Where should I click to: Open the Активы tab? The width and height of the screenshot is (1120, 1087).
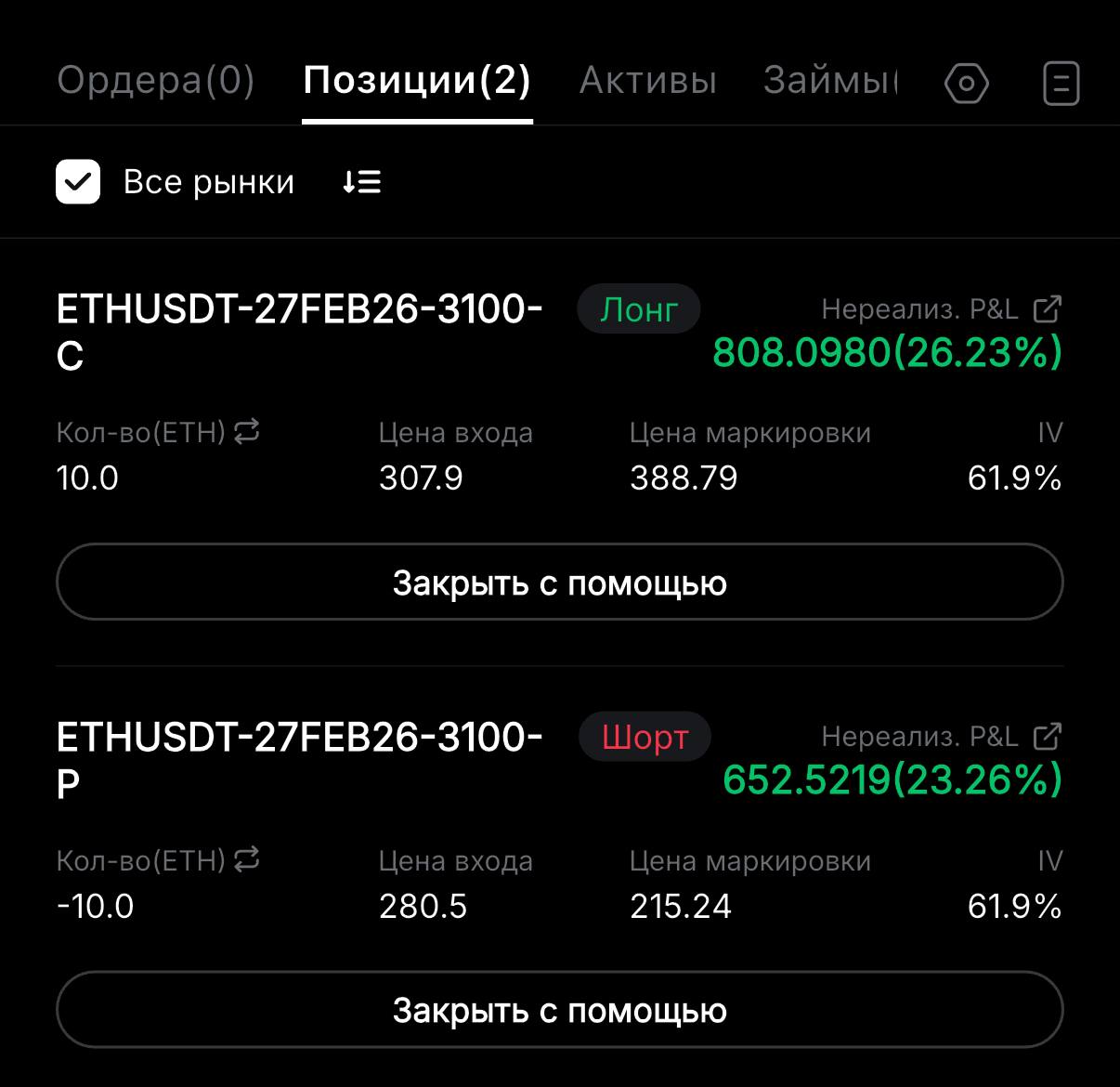tap(647, 81)
